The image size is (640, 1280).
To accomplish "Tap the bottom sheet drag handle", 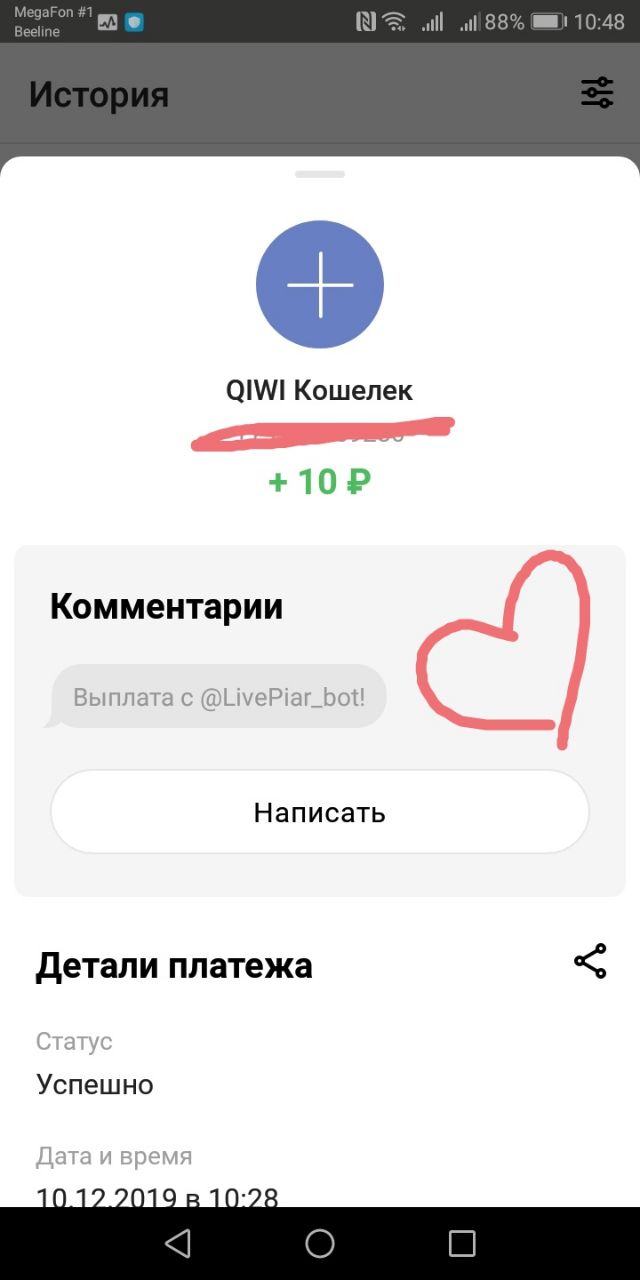I will pyautogui.click(x=320, y=174).
